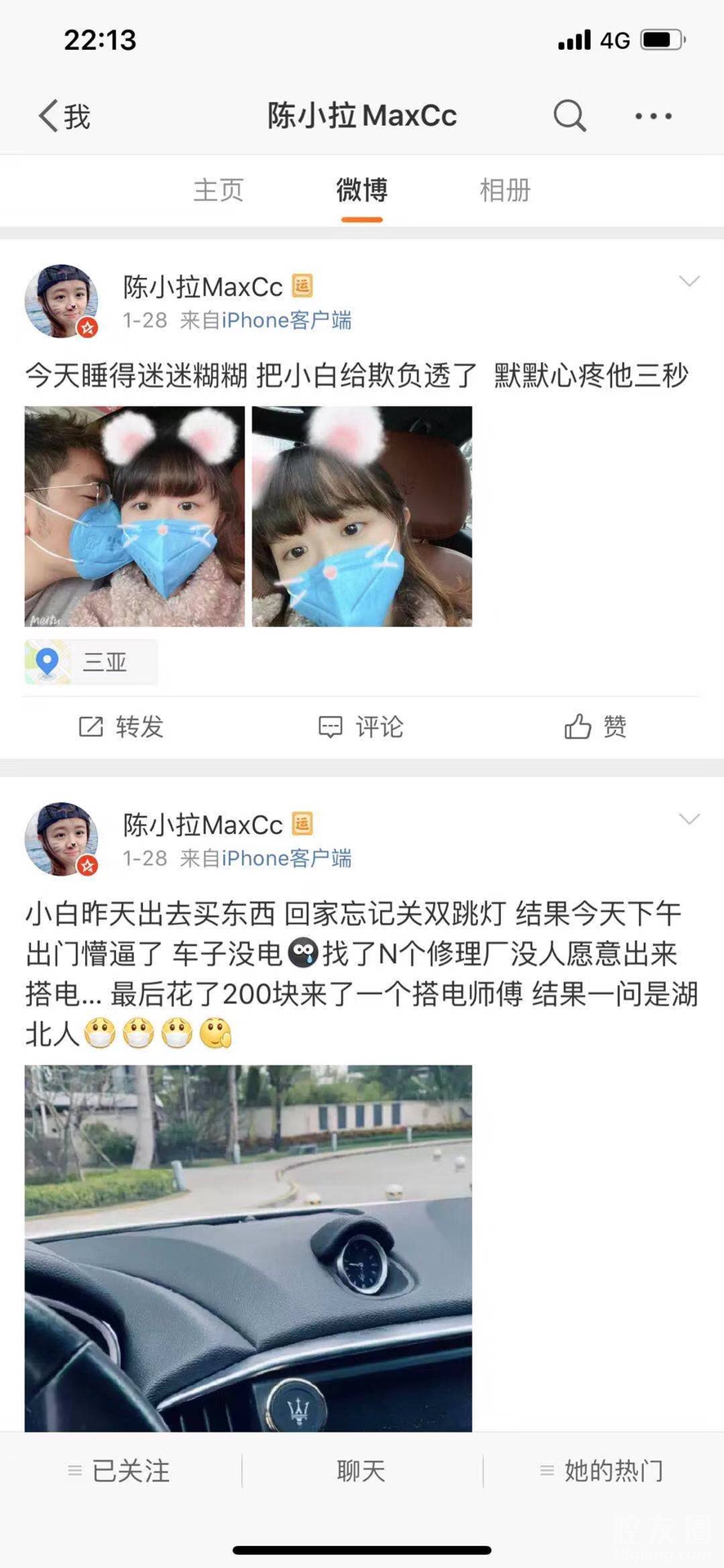Image resolution: width=724 pixels, height=1568 pixels.
Task: Expand options arrow on the 搭电师傅 post
Action: (689, 820)
